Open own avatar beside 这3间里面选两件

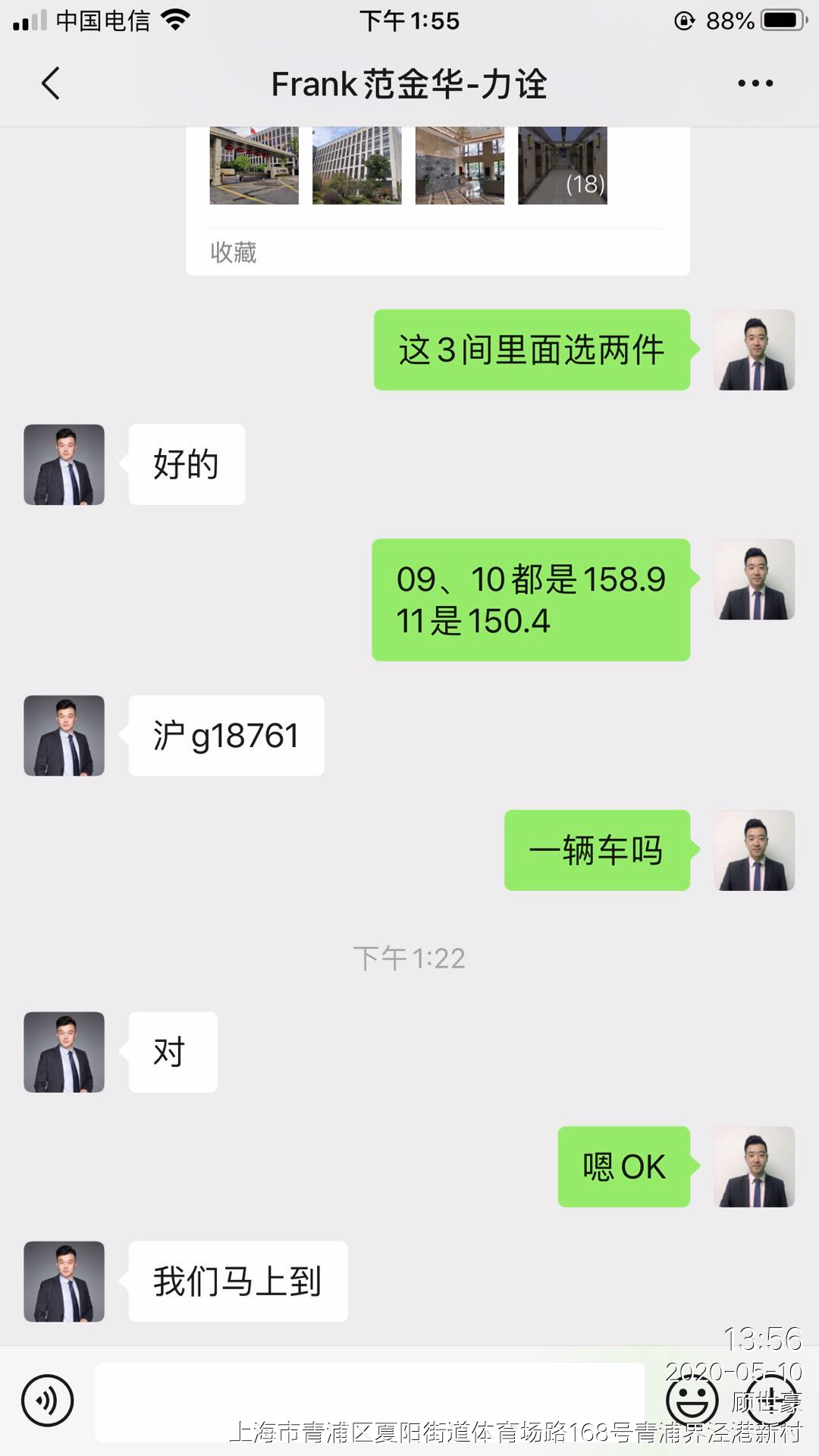tap(754, 350)
